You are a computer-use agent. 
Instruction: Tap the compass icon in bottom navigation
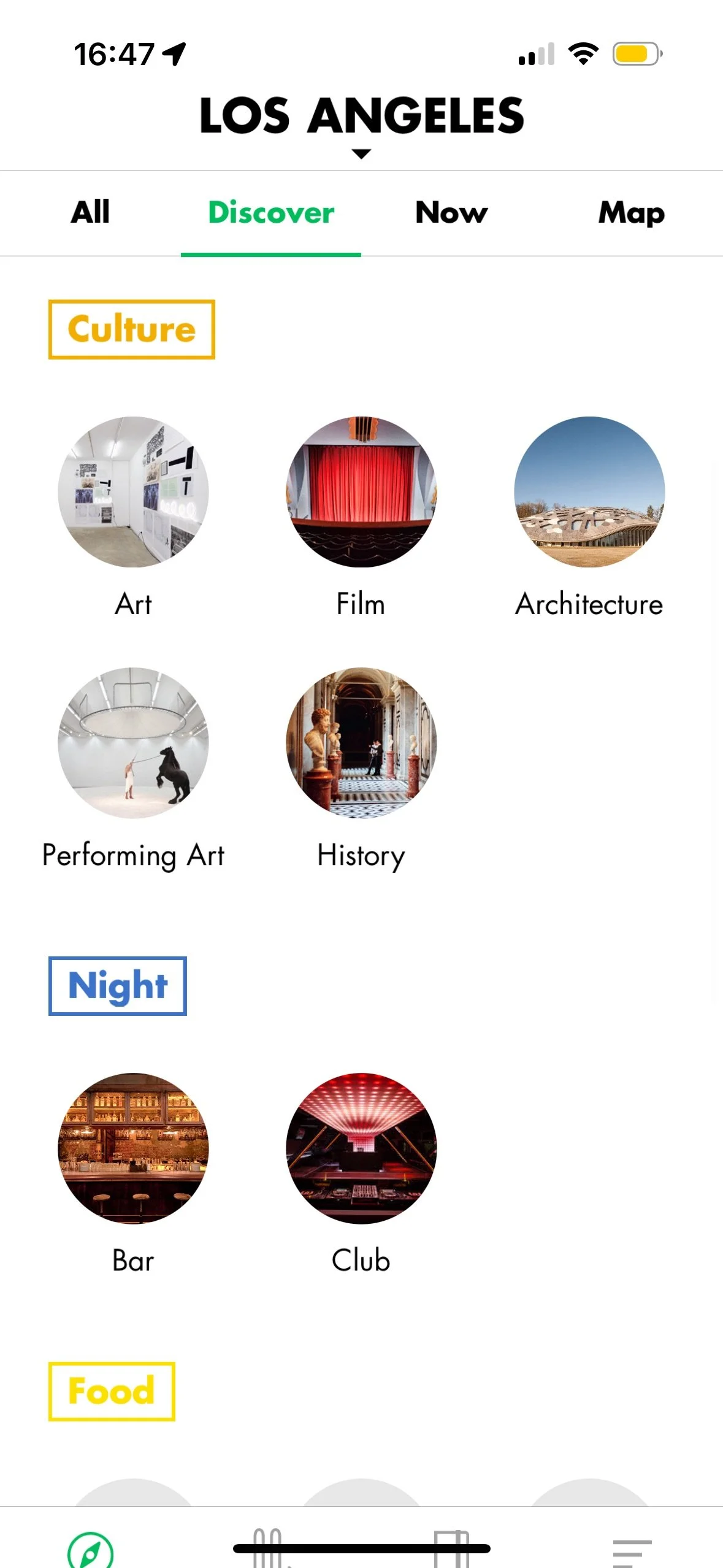point(90,1550)
